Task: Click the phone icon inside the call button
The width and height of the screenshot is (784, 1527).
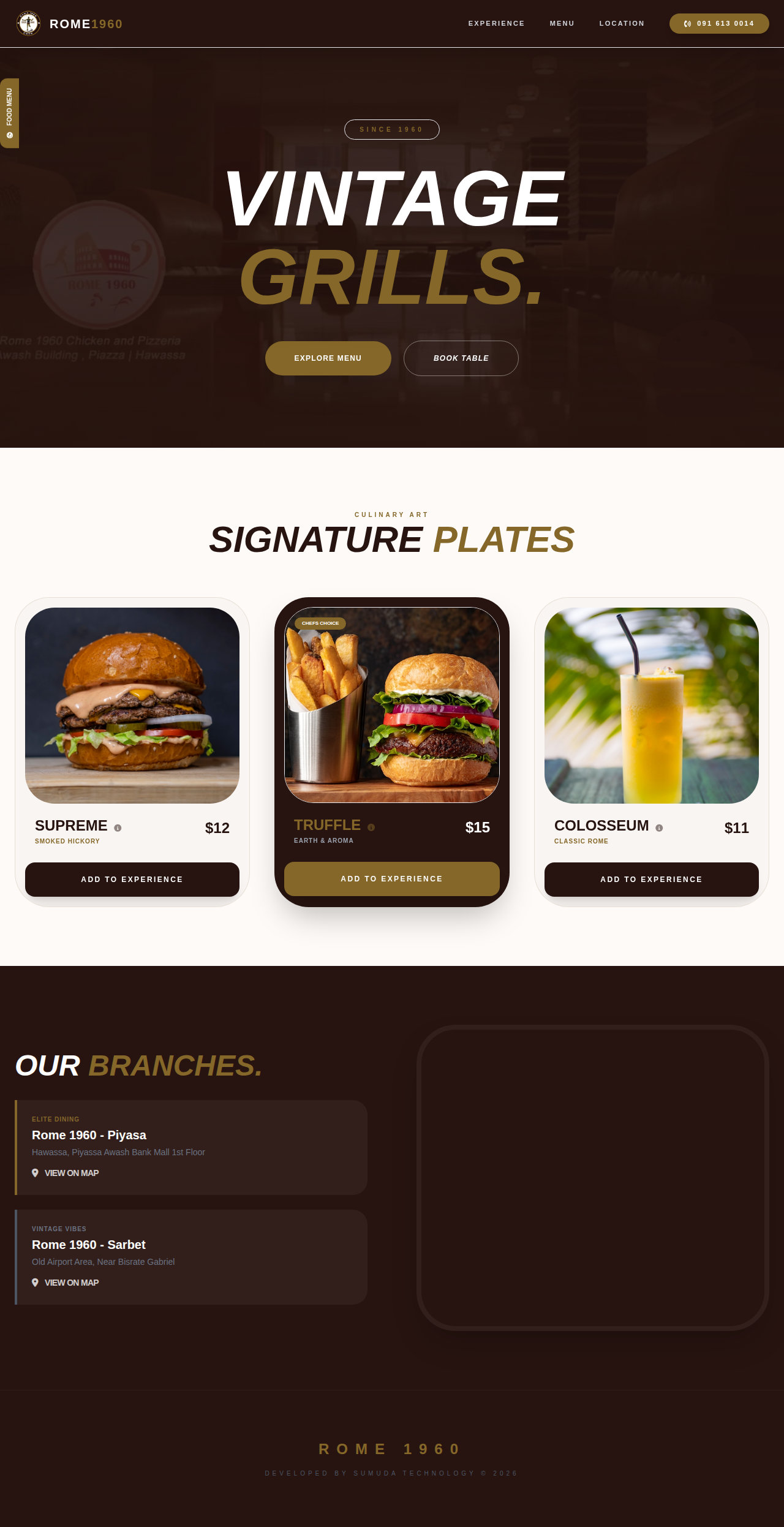Action: (x=686, y=23)
